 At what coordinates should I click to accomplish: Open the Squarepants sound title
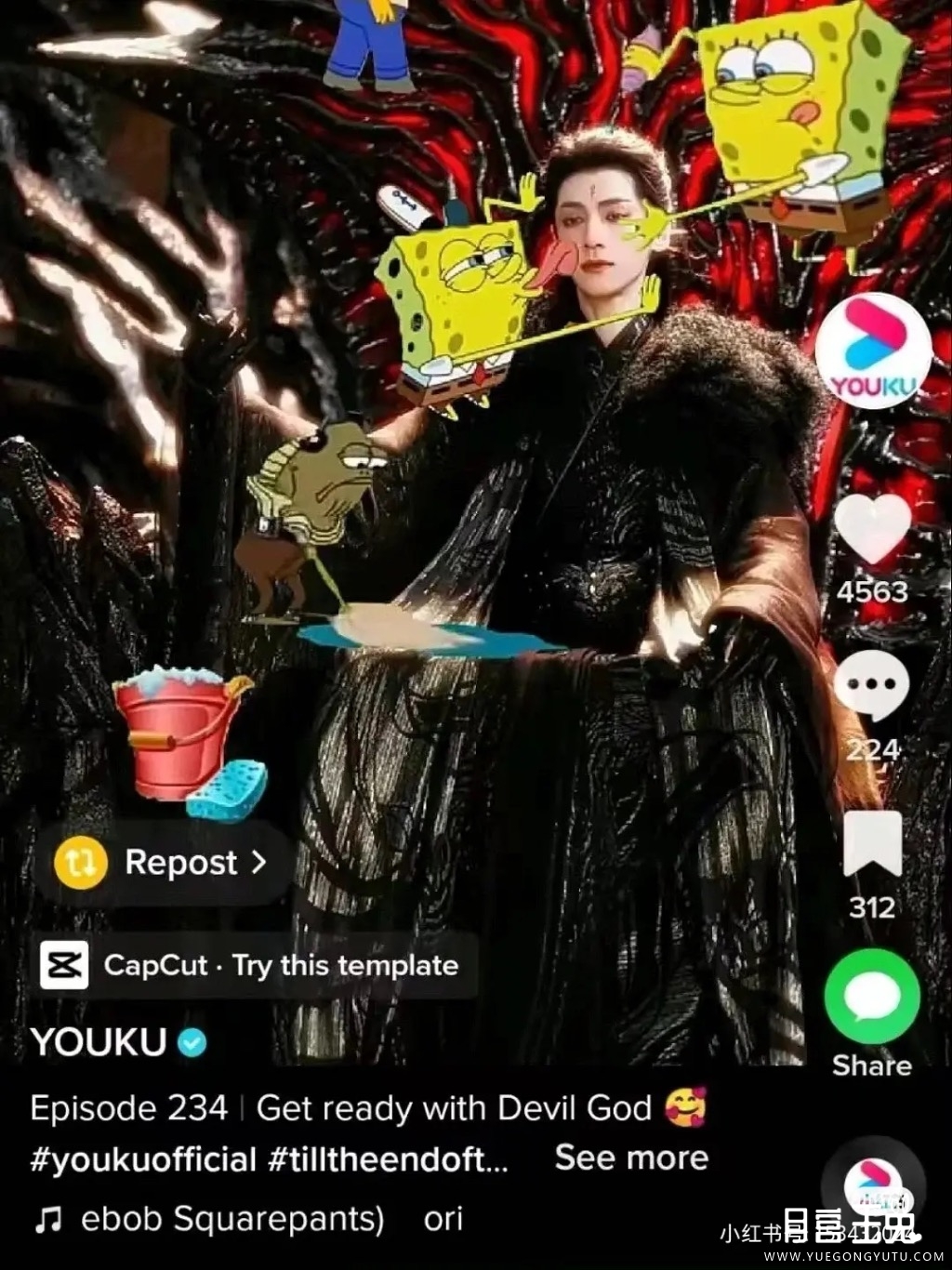[x=232, y=1219]
